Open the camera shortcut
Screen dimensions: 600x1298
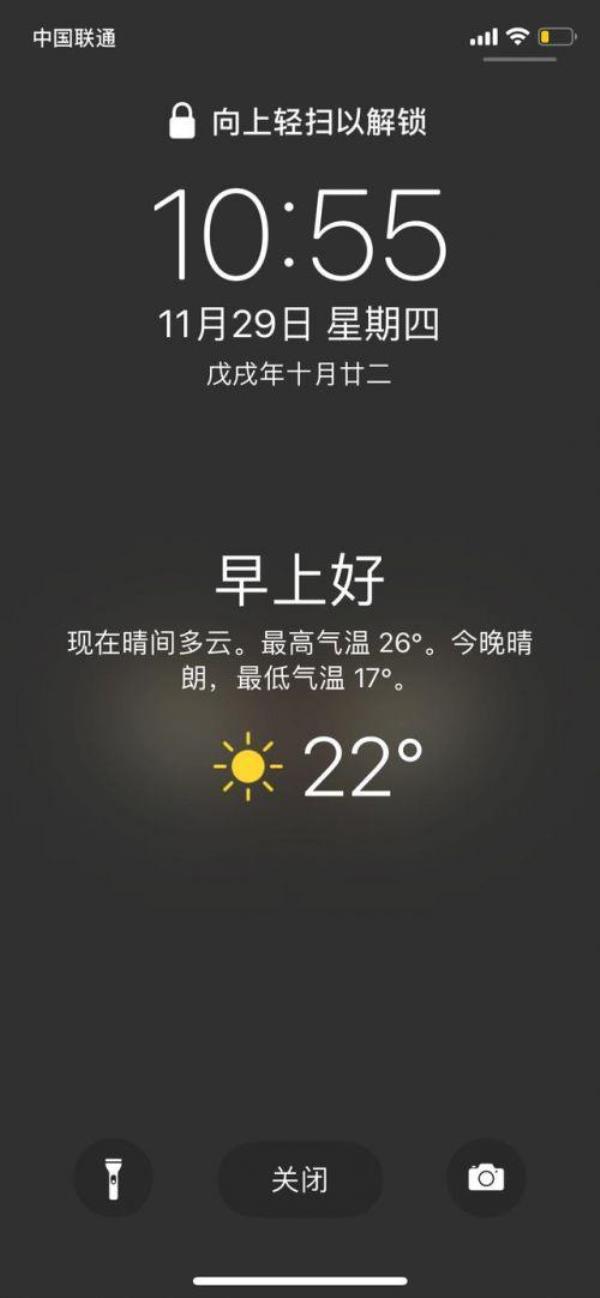coord(486,1178)
